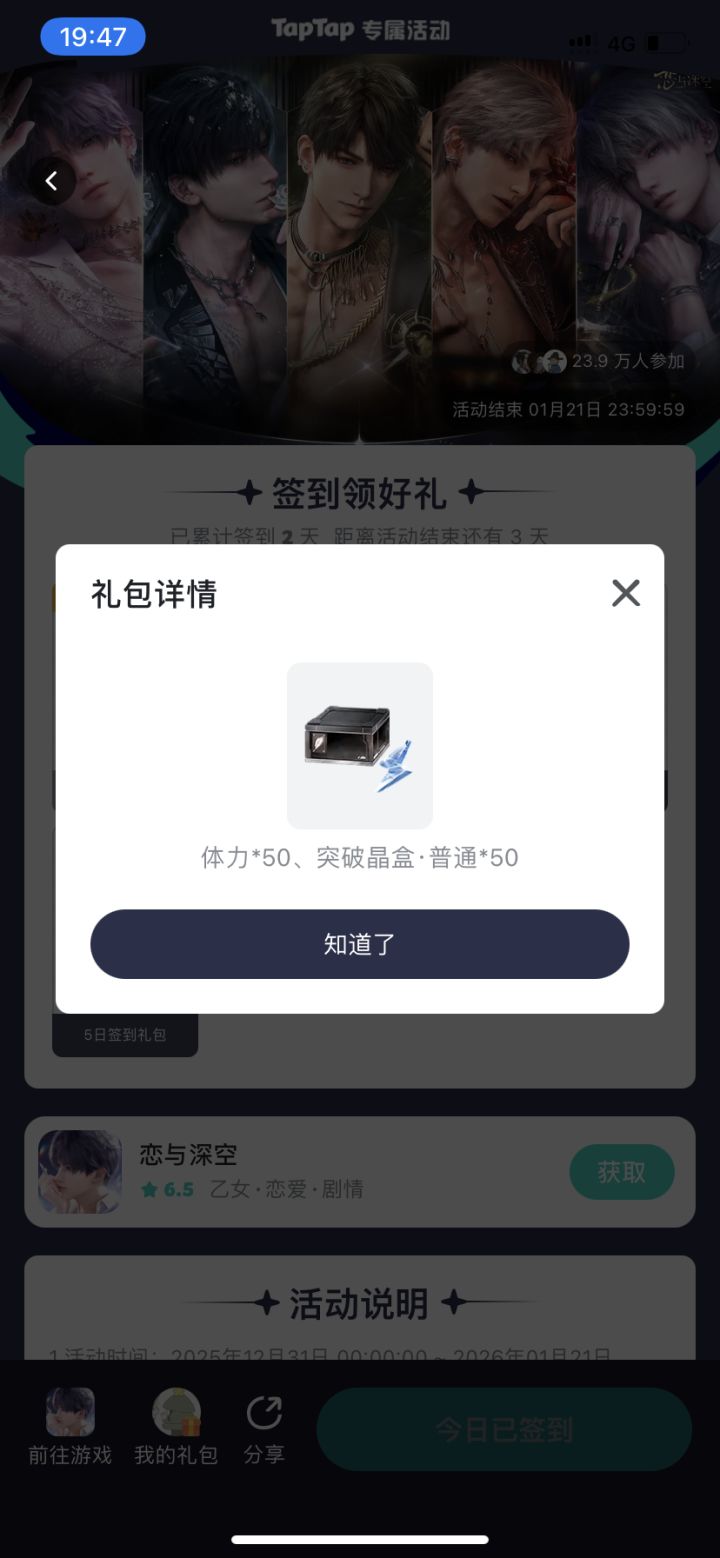This screenshot has width=720, height=1558.
Task: Tap the 前往游戏 game avatar icon
Action: pyautogui.click(x=67, y=1415)
